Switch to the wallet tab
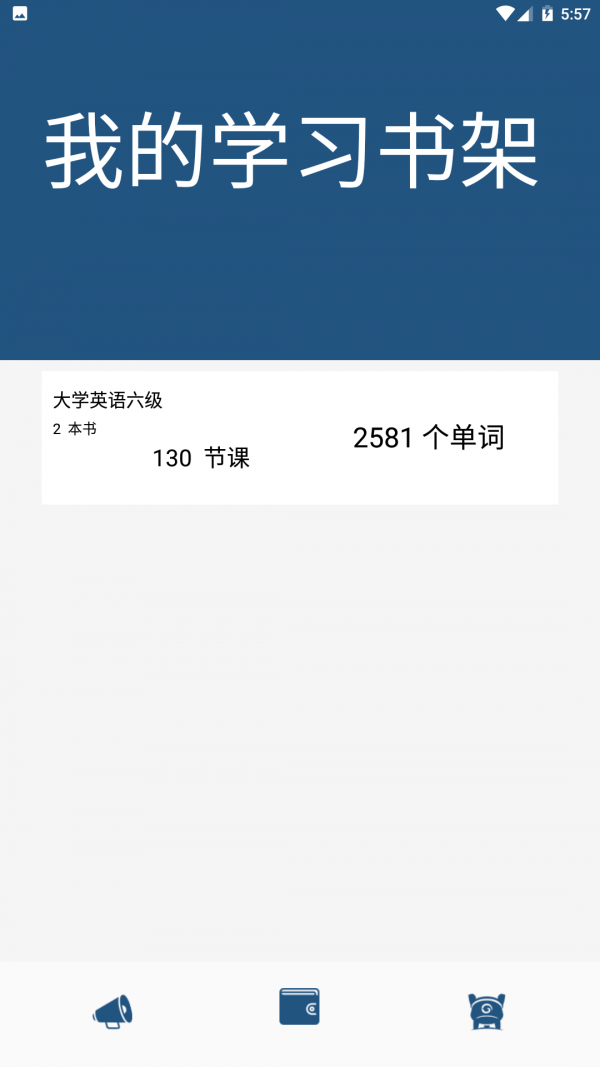This screenshot has height=1067, width=600. (x=299, y=1007)
